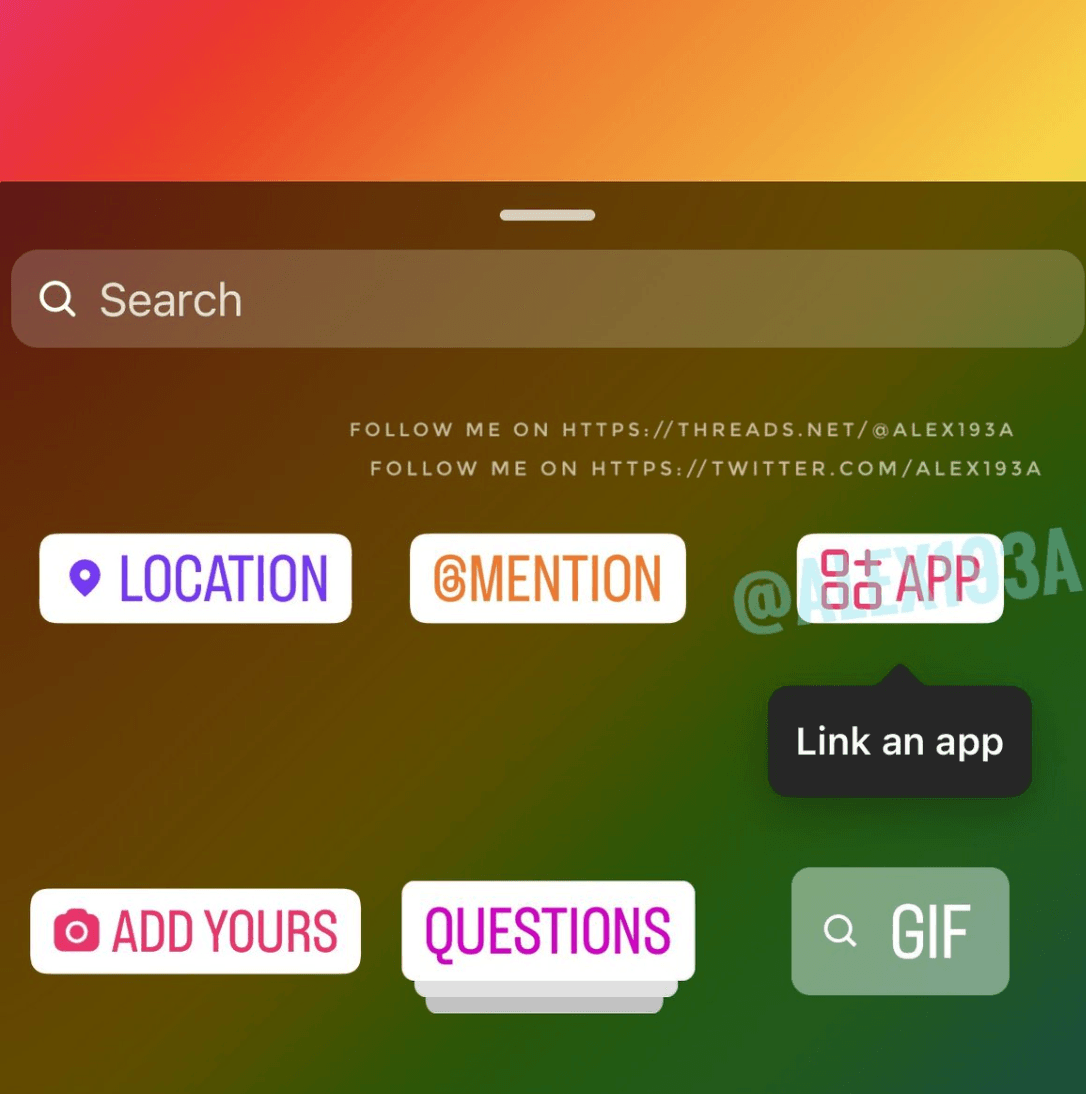
Task: Select the LOCATION sticker
Action: point(195,578)
